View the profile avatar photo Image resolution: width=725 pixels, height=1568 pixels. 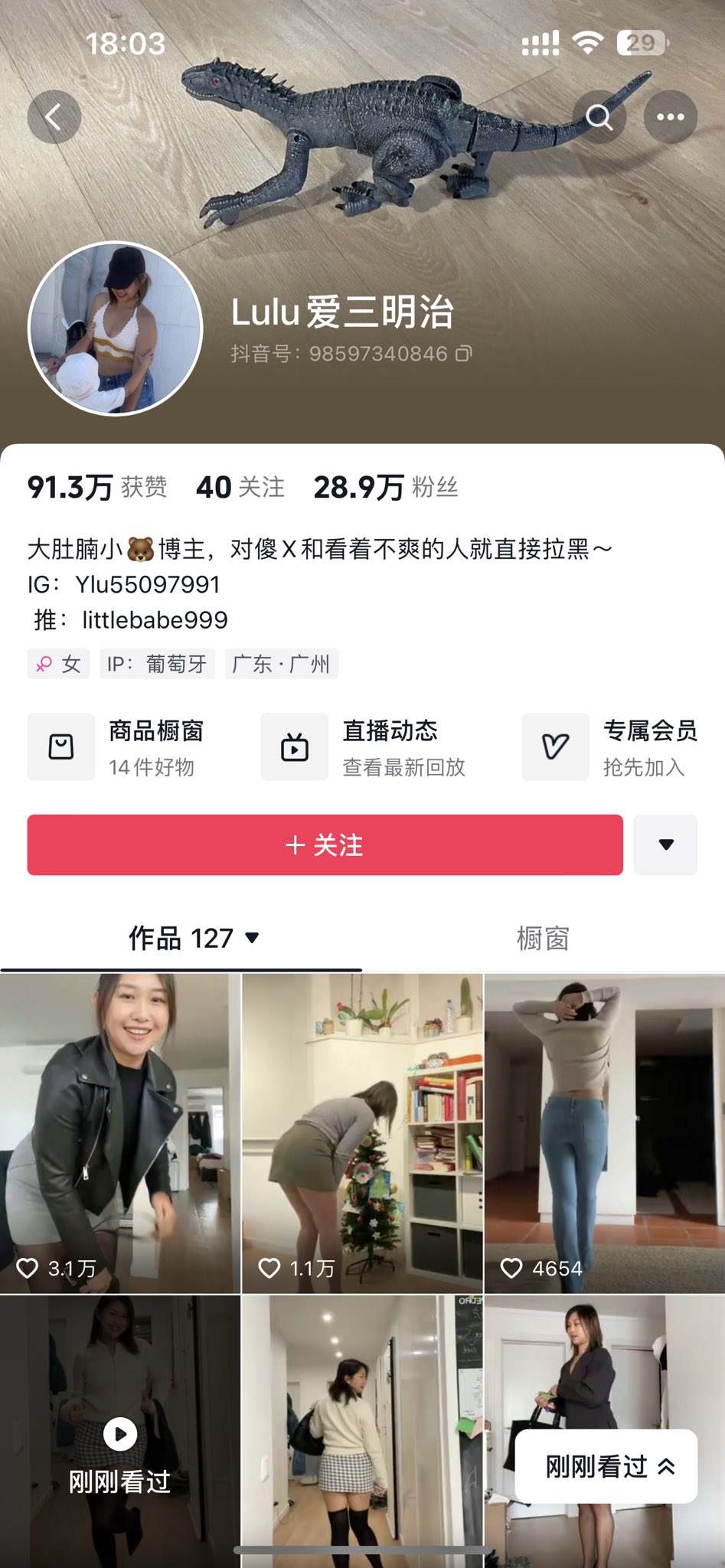[x=116, y=329]
